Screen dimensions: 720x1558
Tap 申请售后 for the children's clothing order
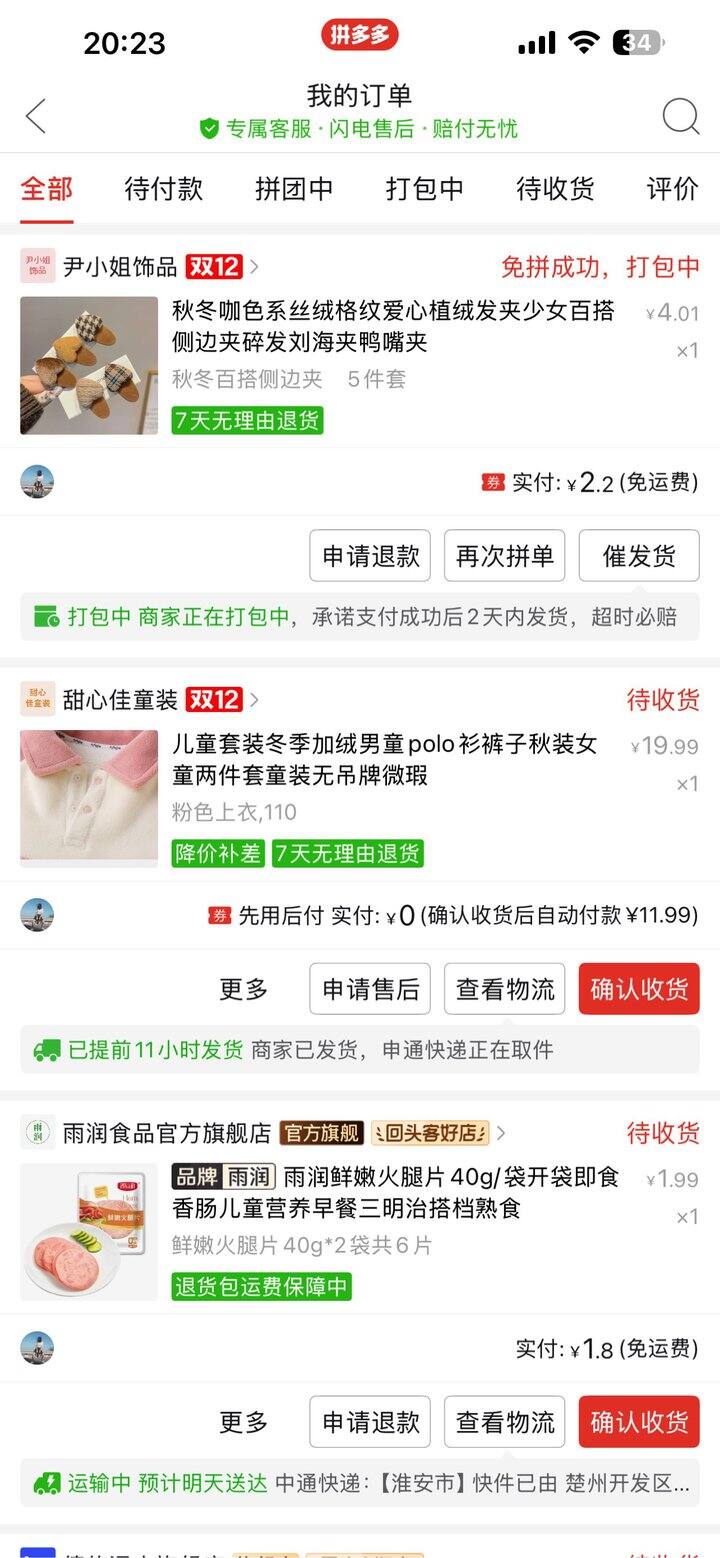(370, 989)
